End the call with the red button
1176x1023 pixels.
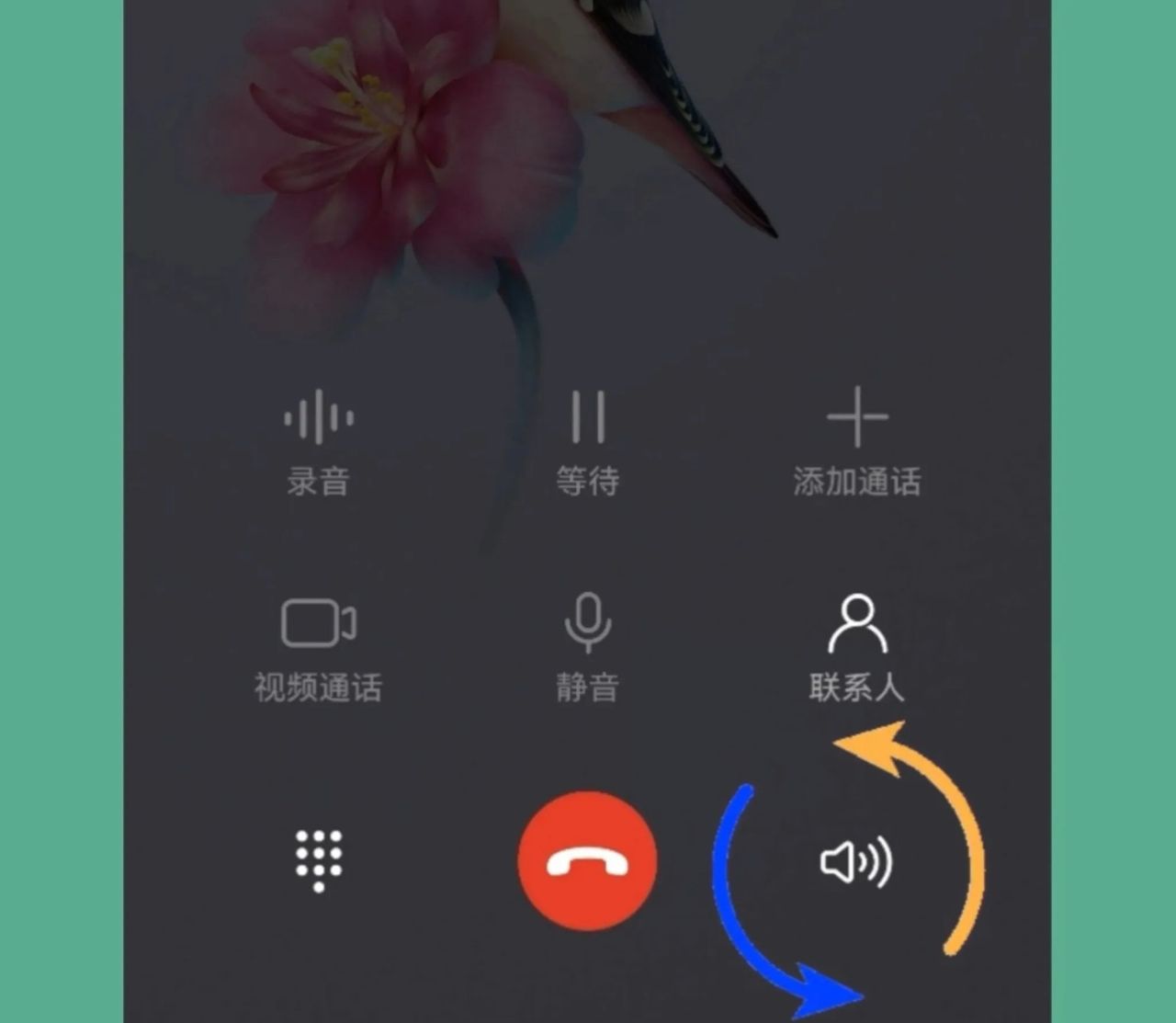click(588, 861)
